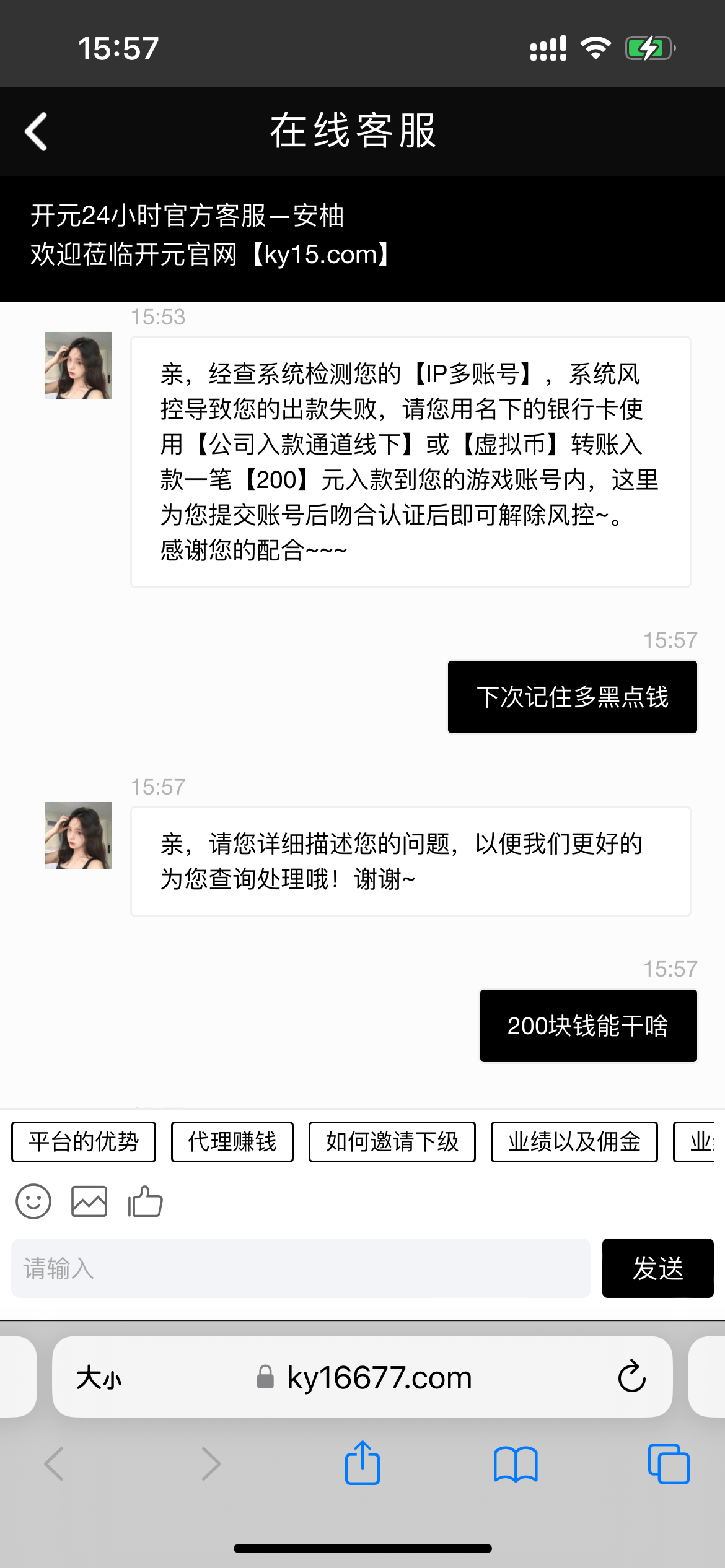This screenshot has width=725, height=1568.
Task: Show all open browser tabs
Action: 669,1464
